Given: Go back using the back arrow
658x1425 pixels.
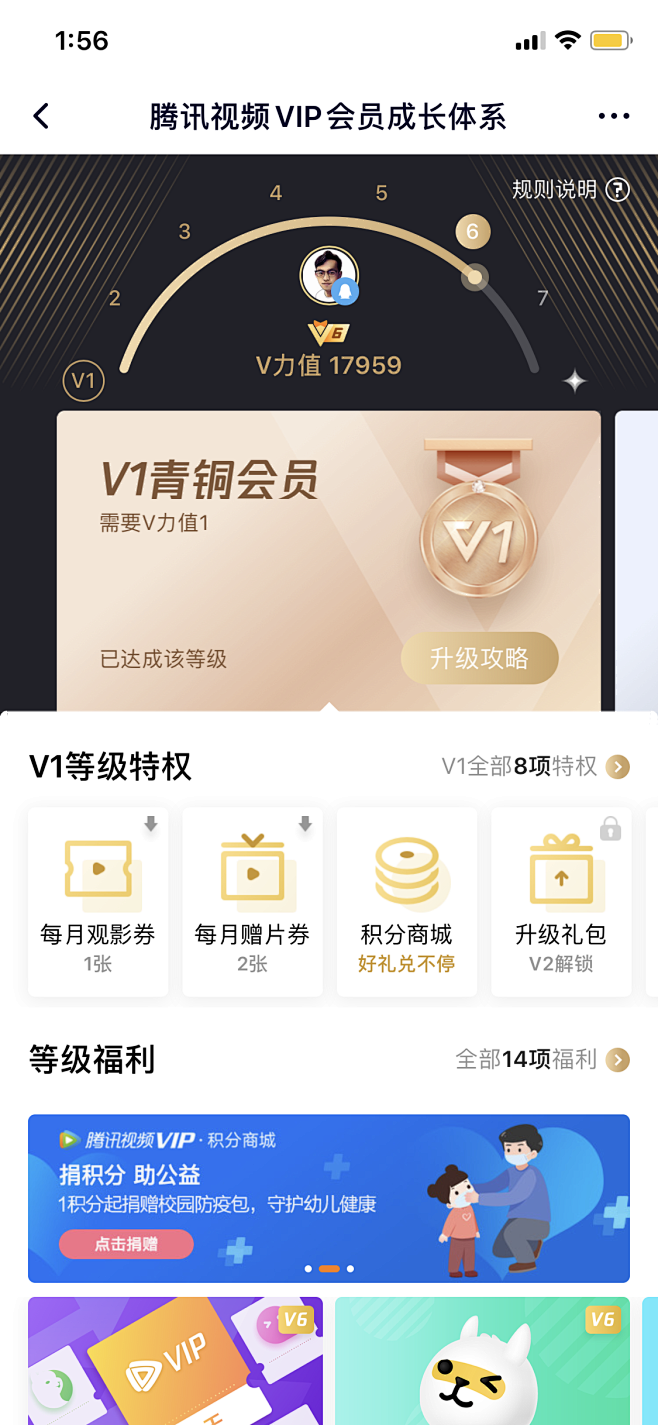Looking at the screenshot, I should tap(41, 116).
